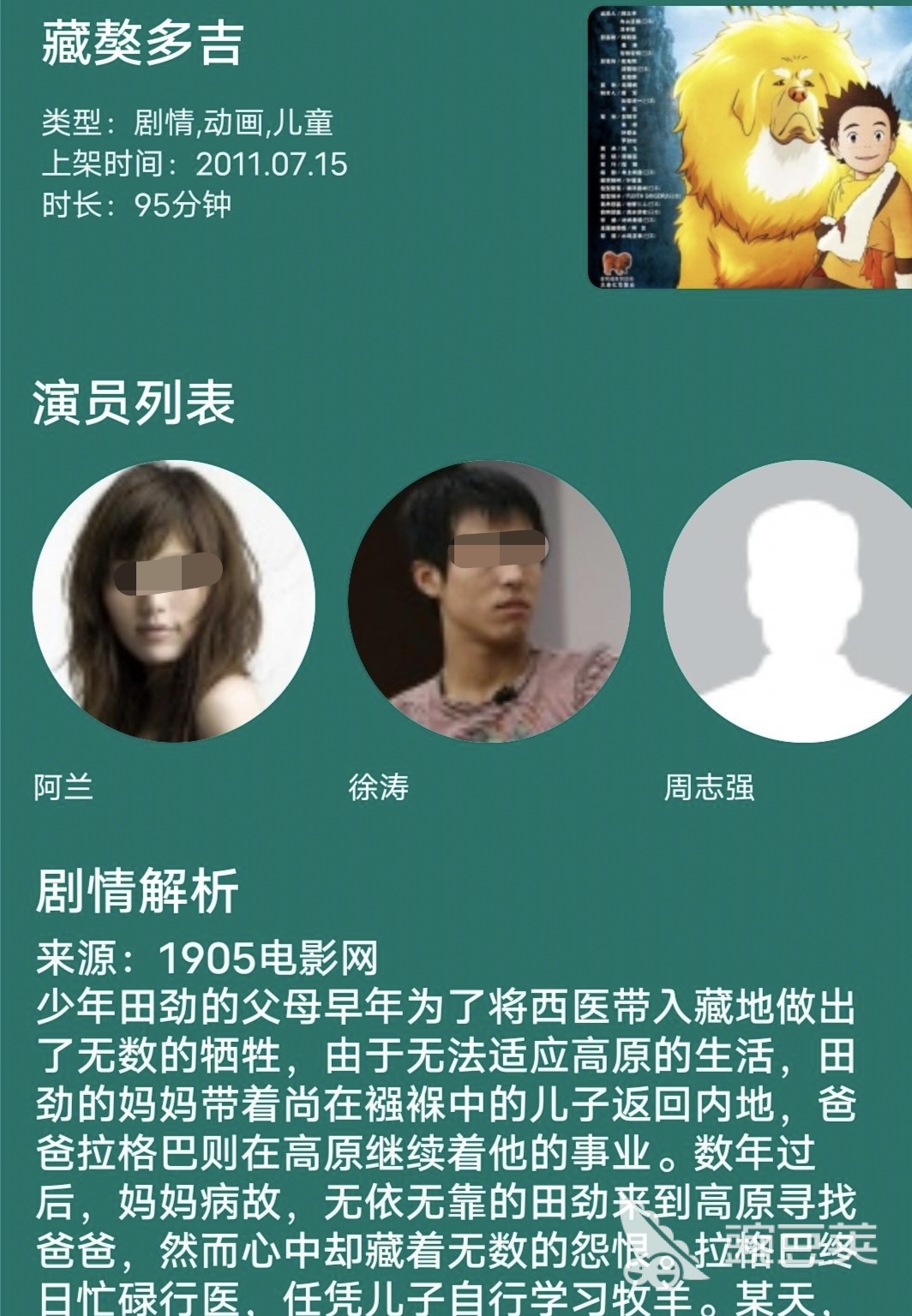Image resolution: width=912 pixels, height=1316 pixels.
Task: View actor 阿兰's profile
Action: tap(174, 601)
